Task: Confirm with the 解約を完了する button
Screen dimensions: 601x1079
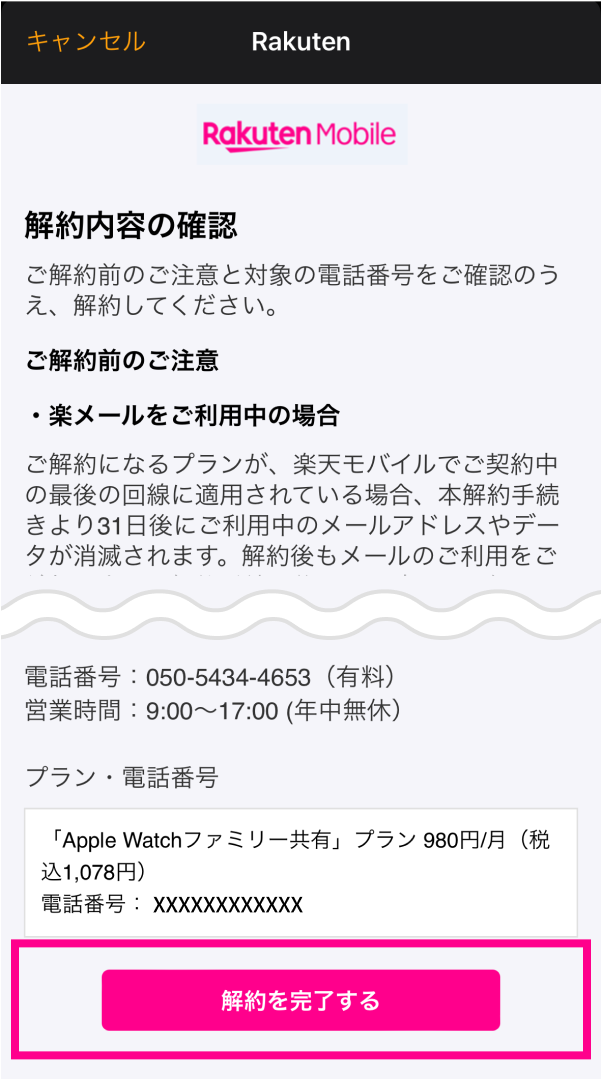Action: tap(300, 999)
